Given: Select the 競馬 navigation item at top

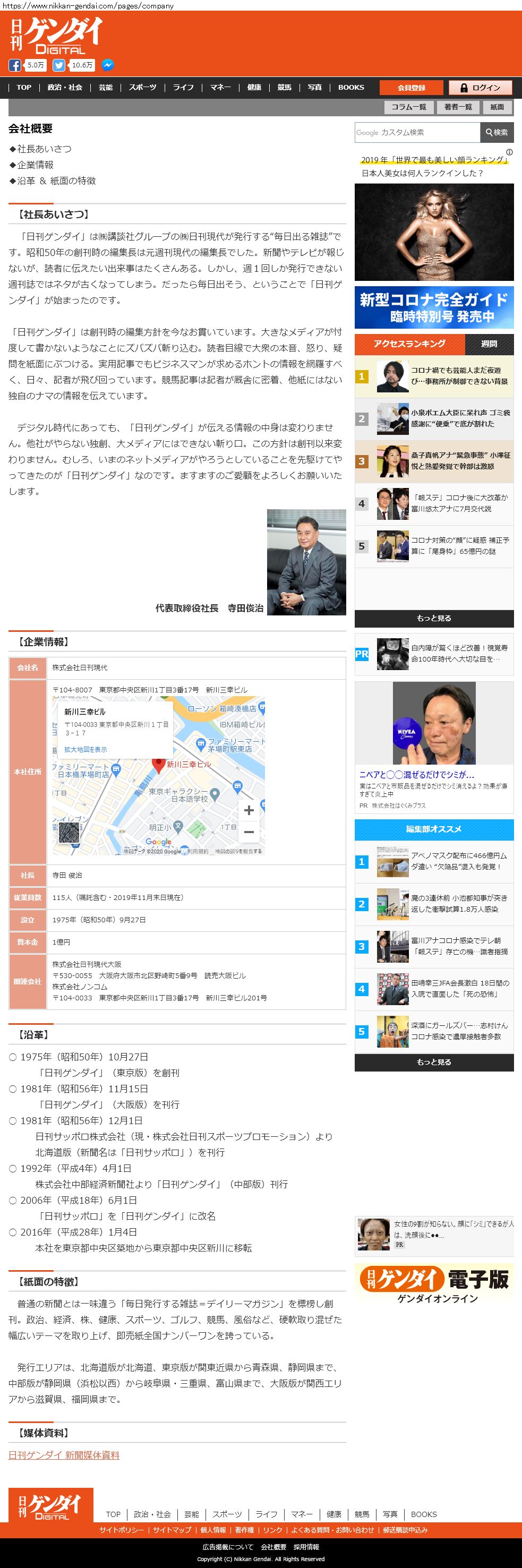Looking at the screenshot, I should (x=284, y=88).
